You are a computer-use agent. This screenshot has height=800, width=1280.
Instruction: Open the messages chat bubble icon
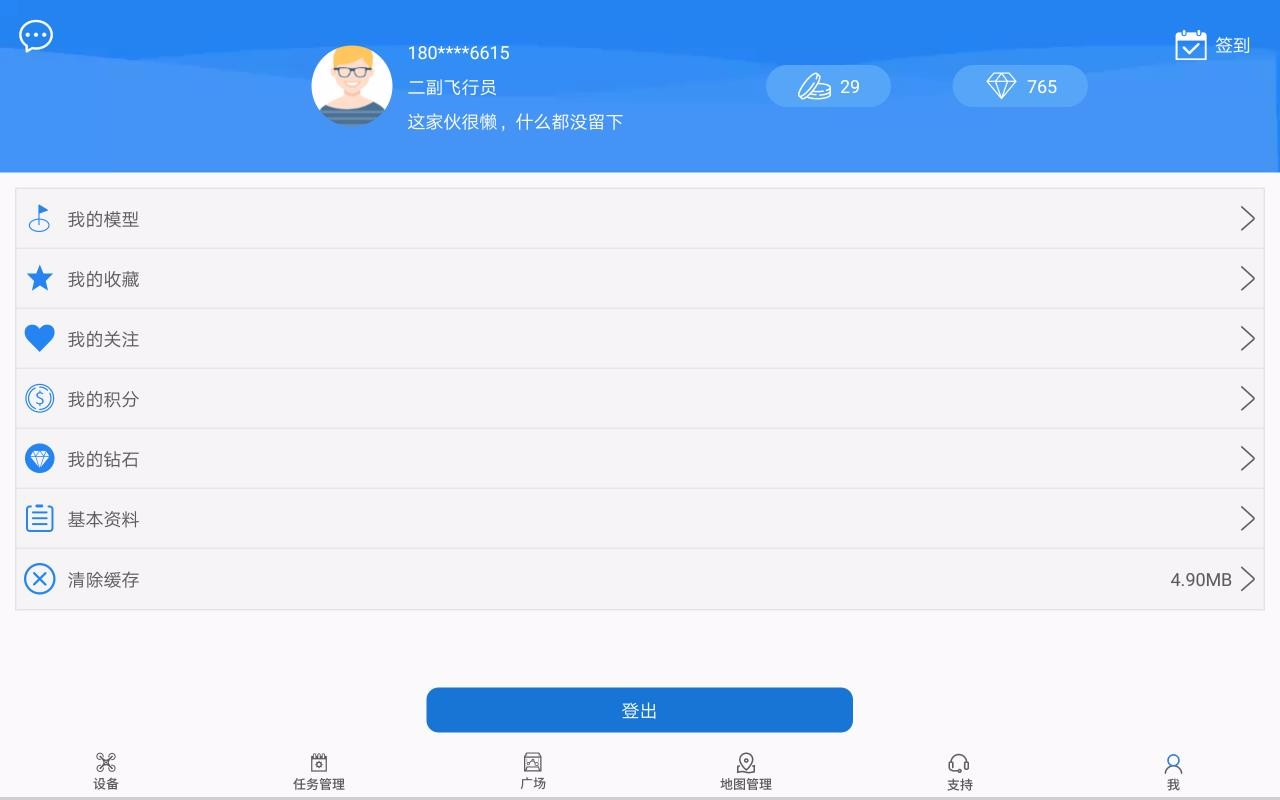click(36, 36)
